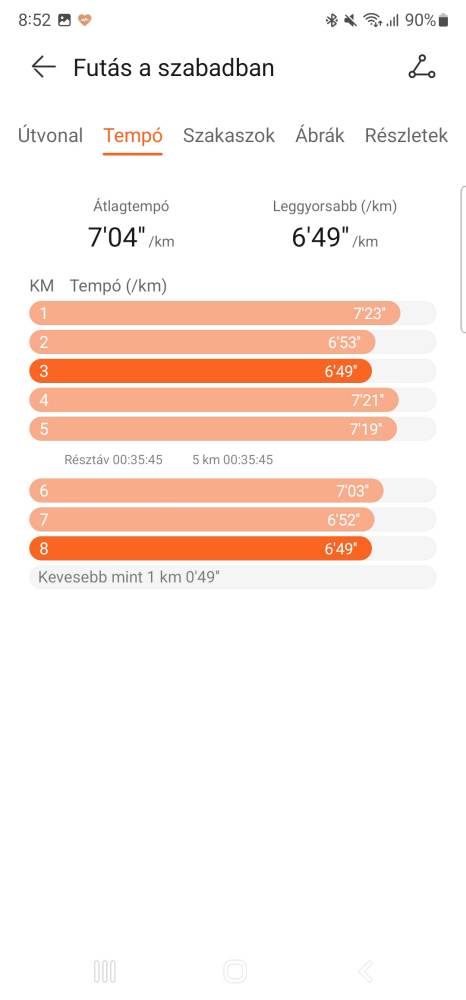466x1000 pixels.
Task: Show the Részletek tab
Action: point(406,135)
